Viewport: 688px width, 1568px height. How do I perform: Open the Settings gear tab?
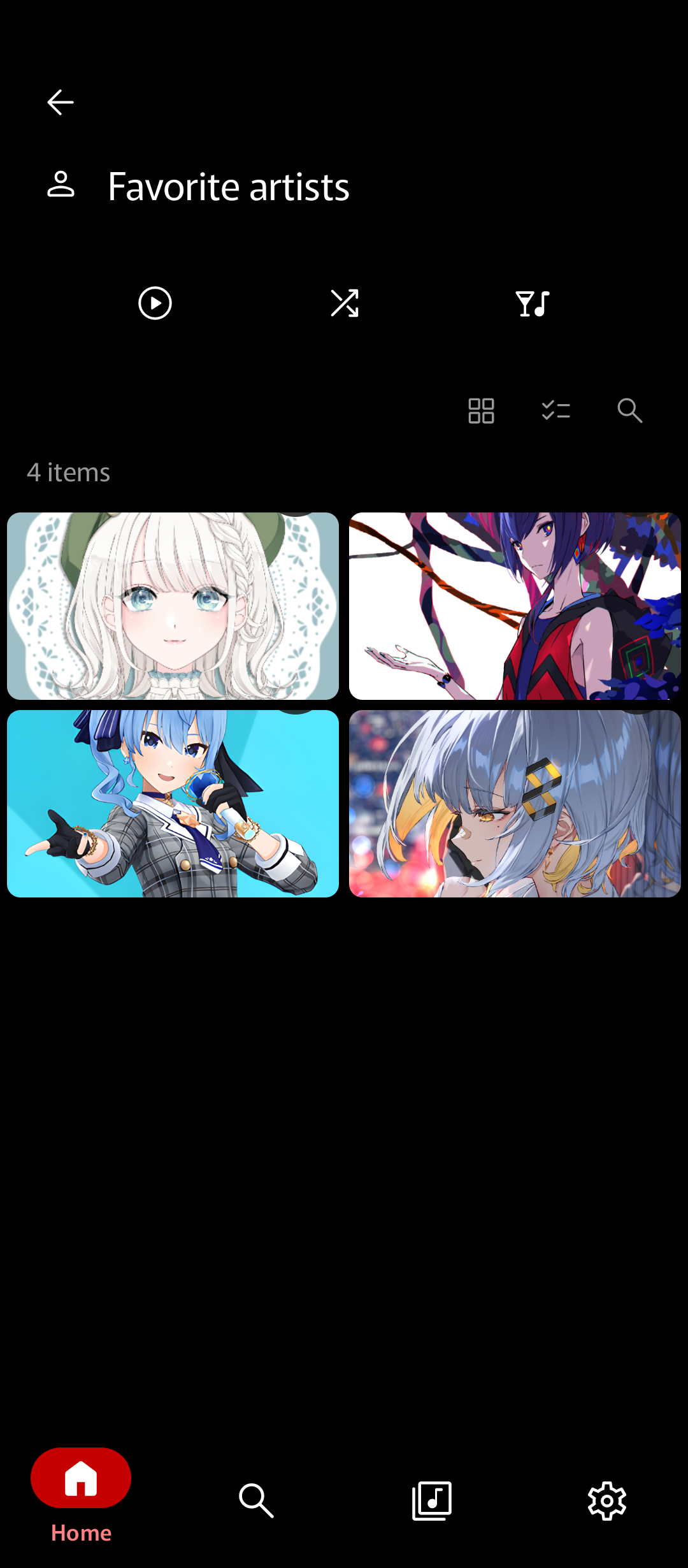pyautogui.click(x=606, y=1500)
